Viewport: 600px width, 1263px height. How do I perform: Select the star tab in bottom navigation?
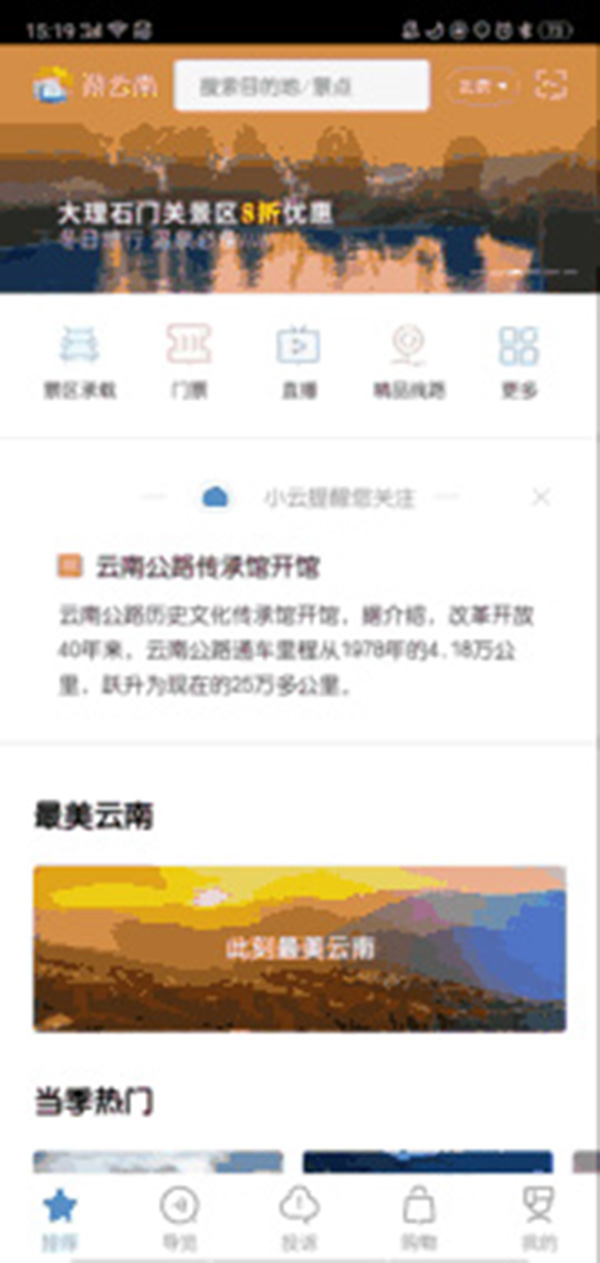[x=60, y=1220]
